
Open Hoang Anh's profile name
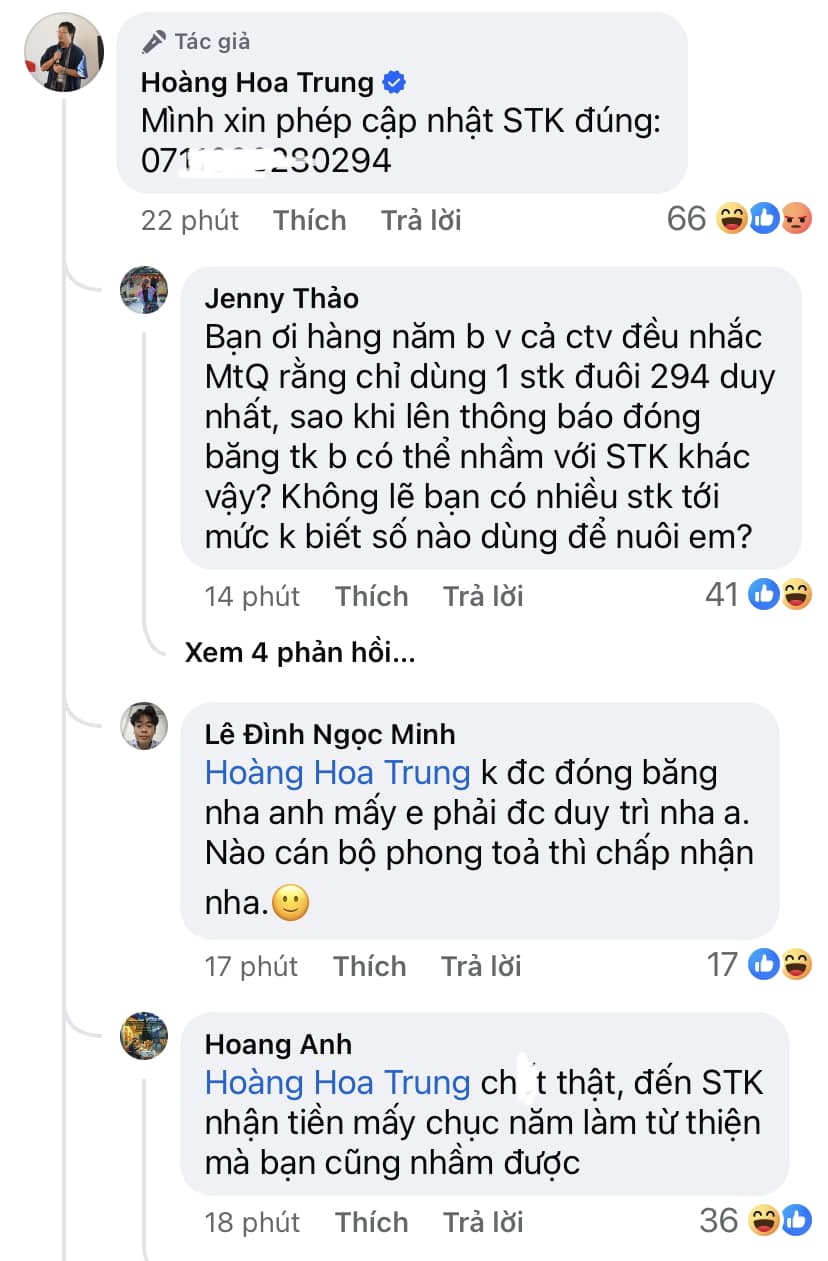click(278, 1045)
